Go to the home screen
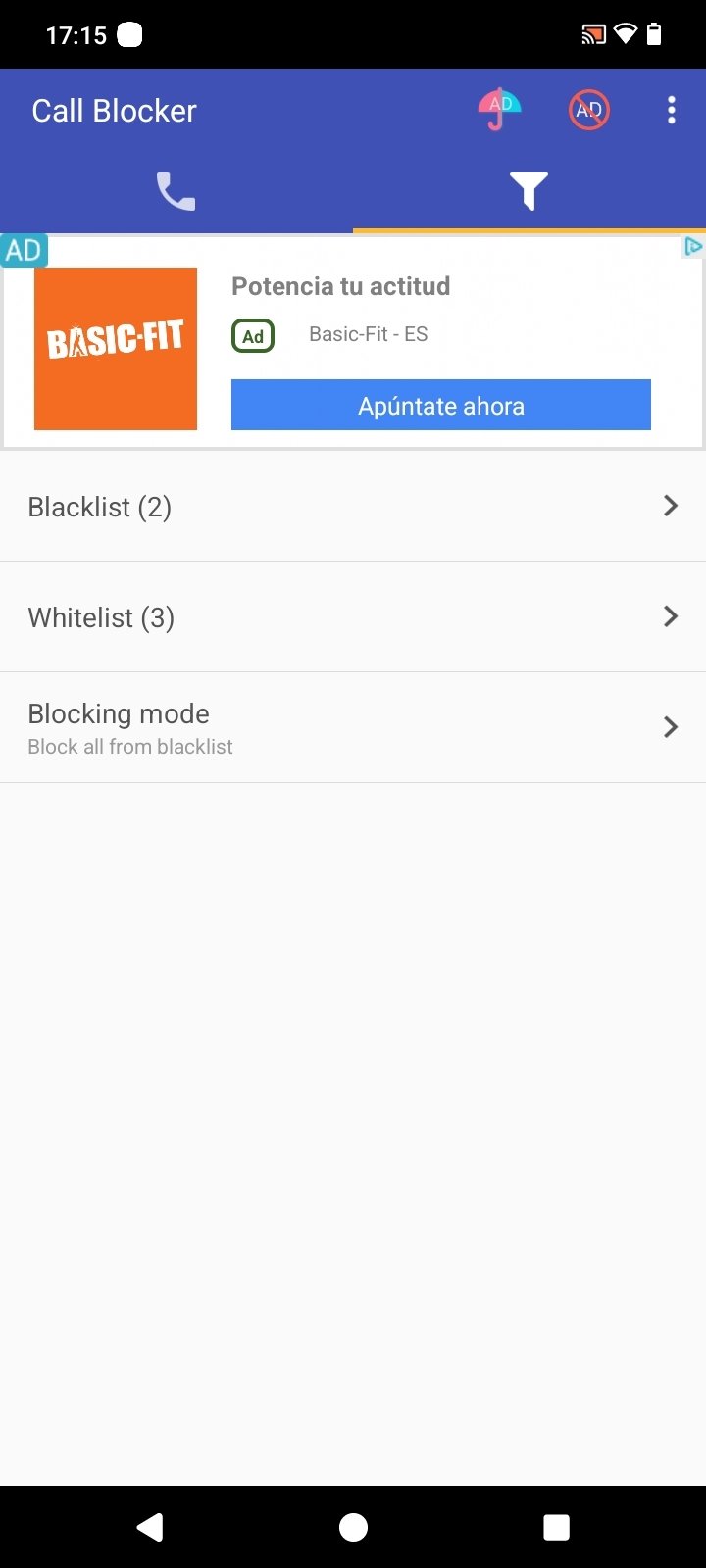706x1568 pixels. pos(353,1527)
